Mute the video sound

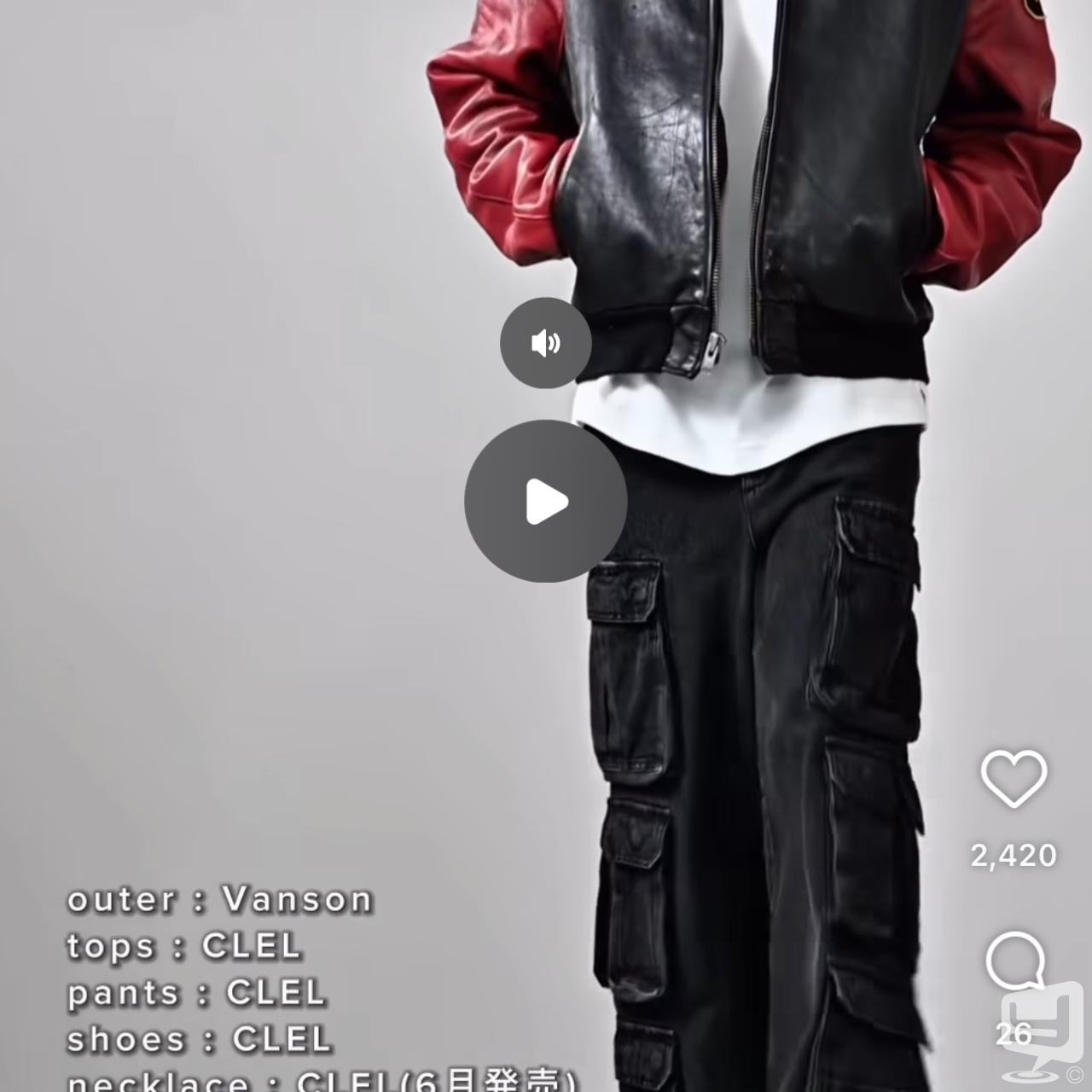tap(546, 343)
